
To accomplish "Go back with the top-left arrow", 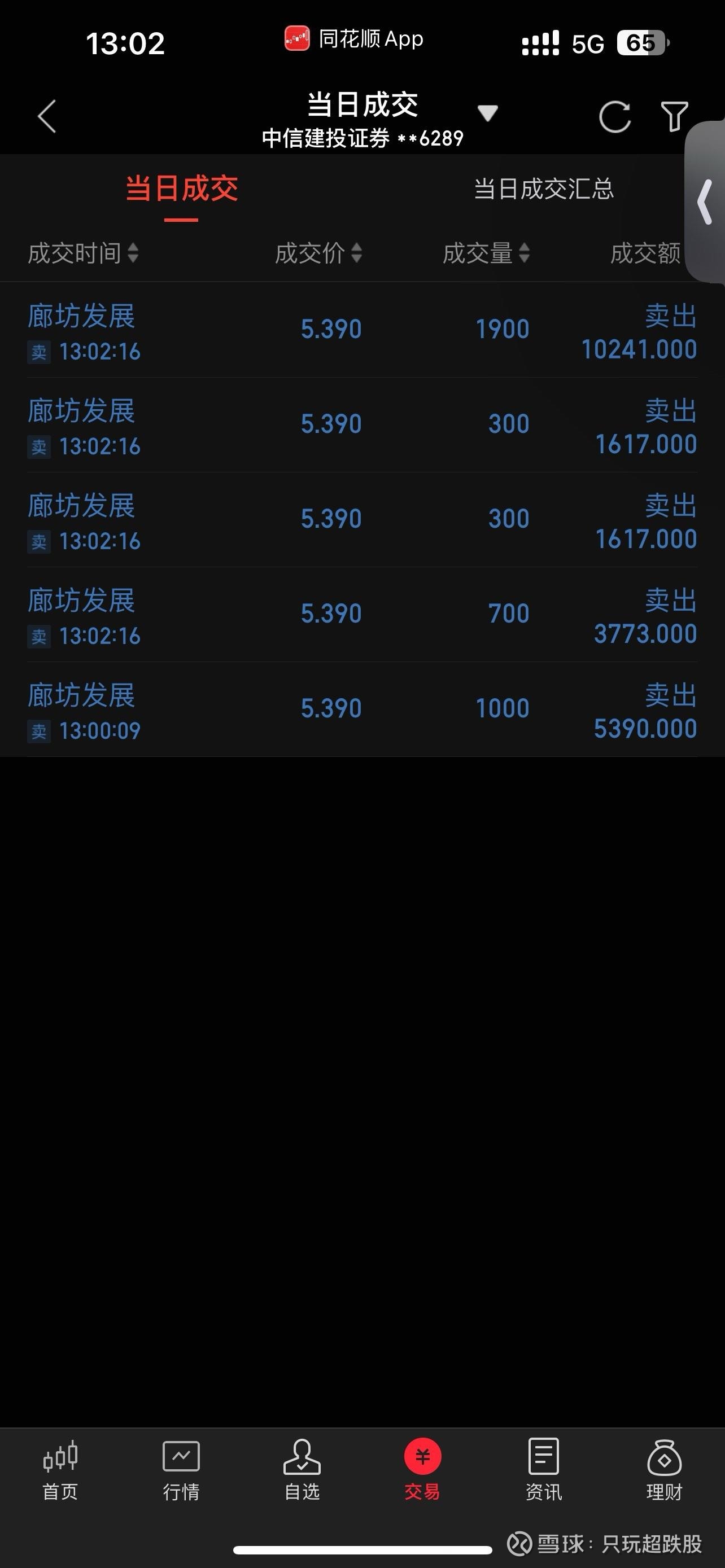I will (x=47, y=116).
